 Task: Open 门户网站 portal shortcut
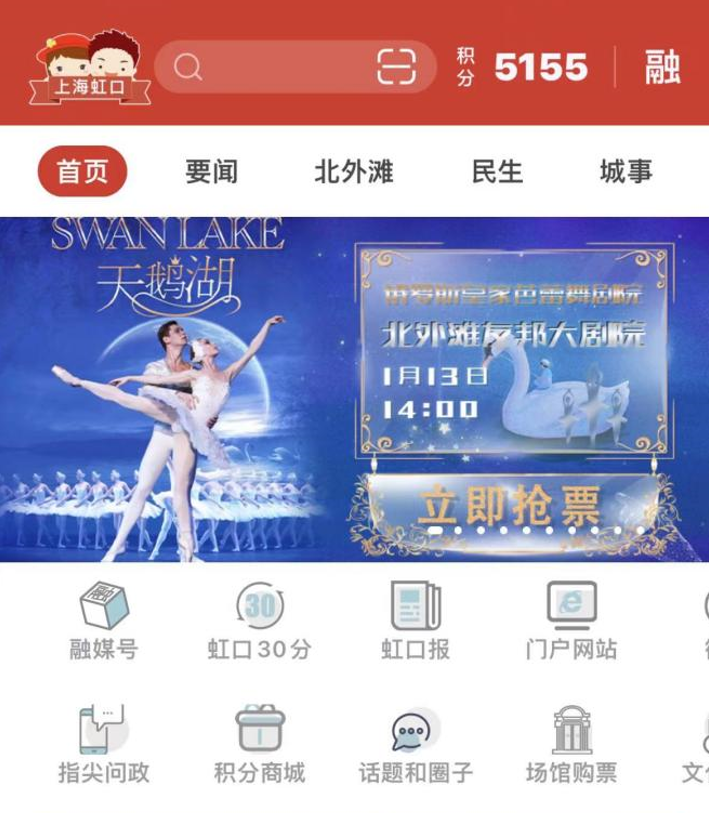tap(571, 621)
